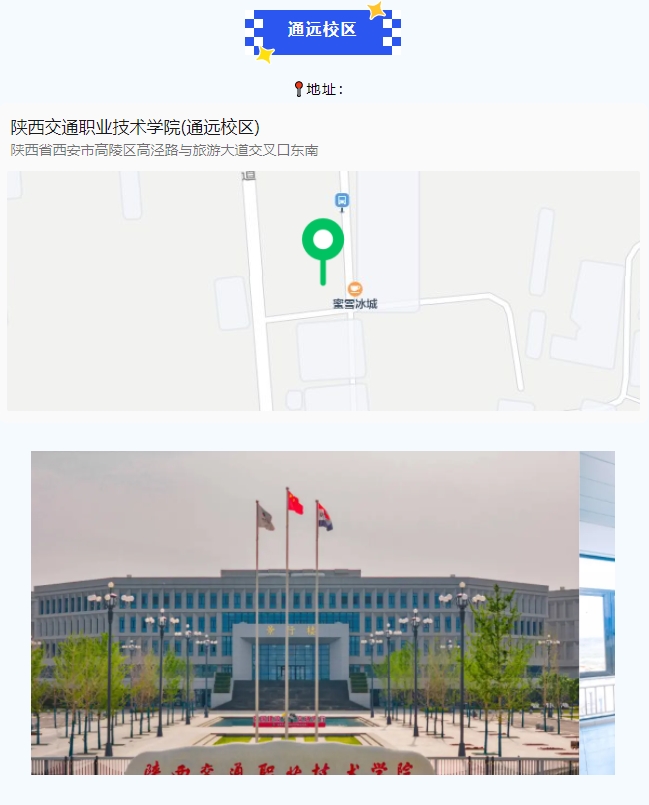Open the campus main building photo
This screenshot has height=805, width=649.
(305, 612)
